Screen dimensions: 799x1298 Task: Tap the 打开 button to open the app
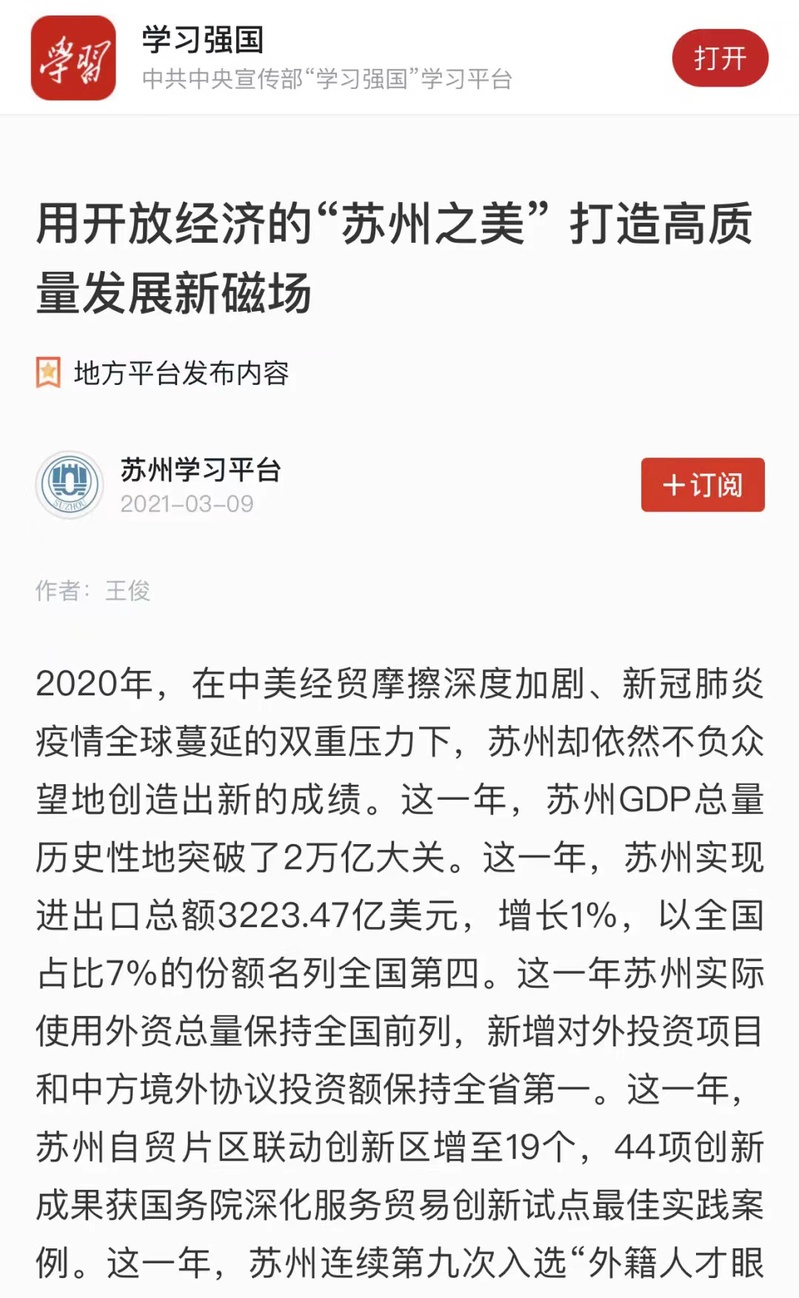[x=720, y=58]
